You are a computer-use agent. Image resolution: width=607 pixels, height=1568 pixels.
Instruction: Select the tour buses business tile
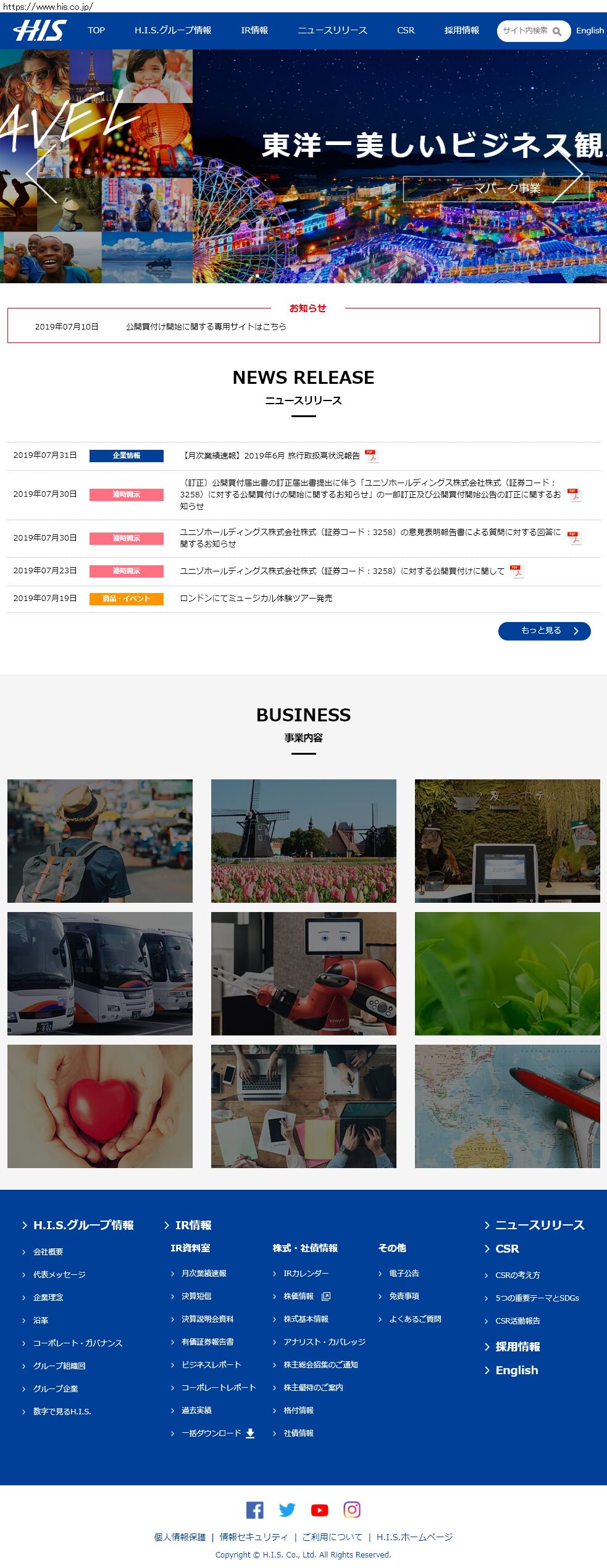[x=100, y=973]
